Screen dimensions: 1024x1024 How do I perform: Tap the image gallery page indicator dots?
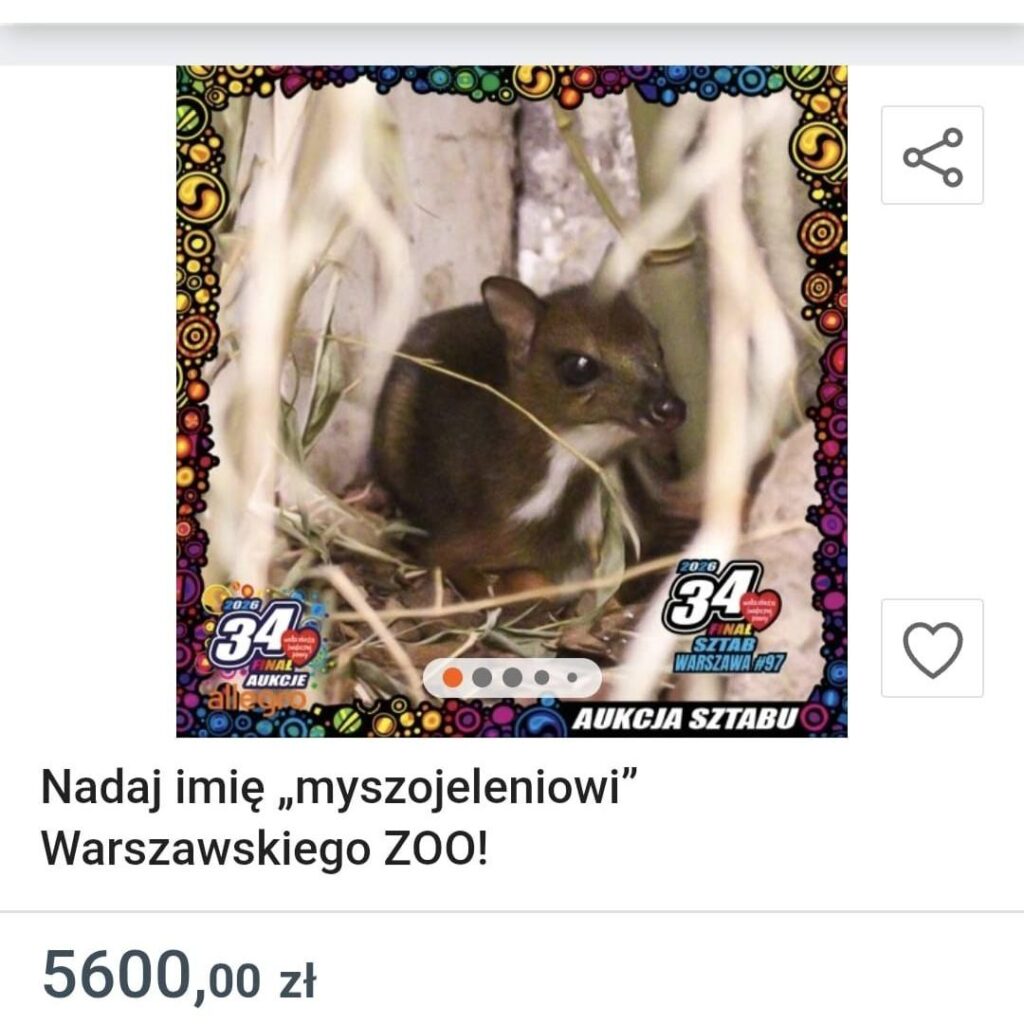(x=512, y=678)
